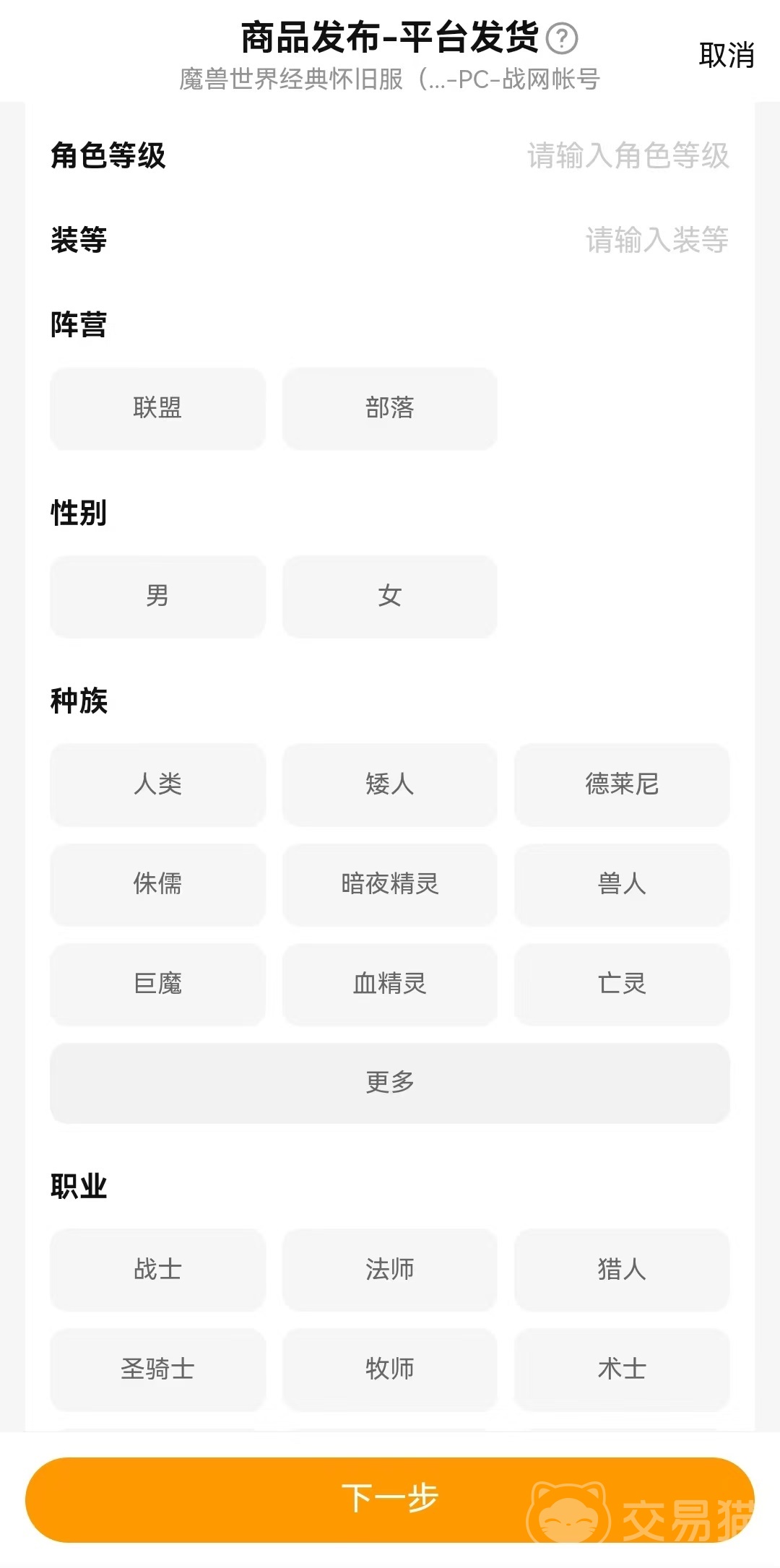This screenshot has height=1568, width=780.
Task: Choose 德莱尼 as the race
Action: pos(621,784)
